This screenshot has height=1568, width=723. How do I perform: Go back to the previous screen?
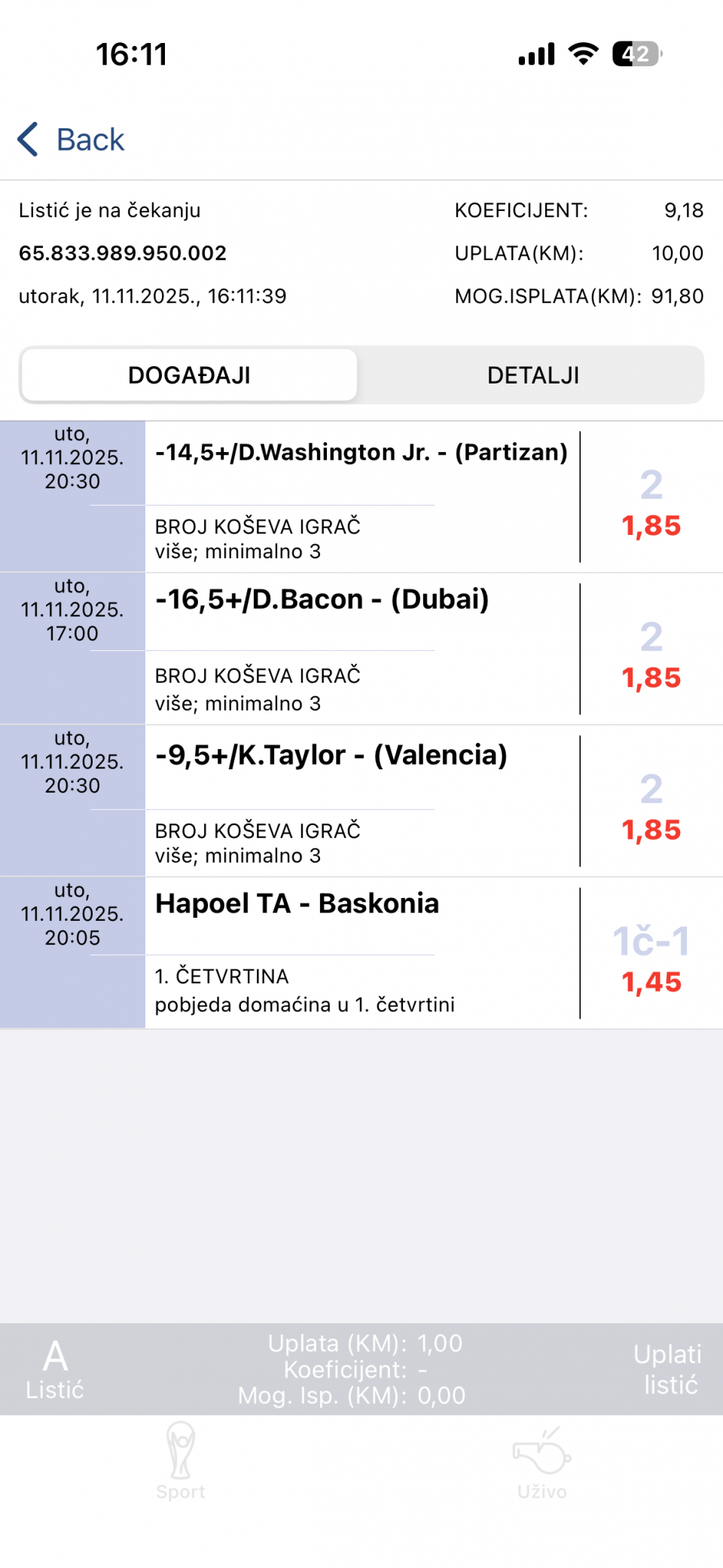72,140
